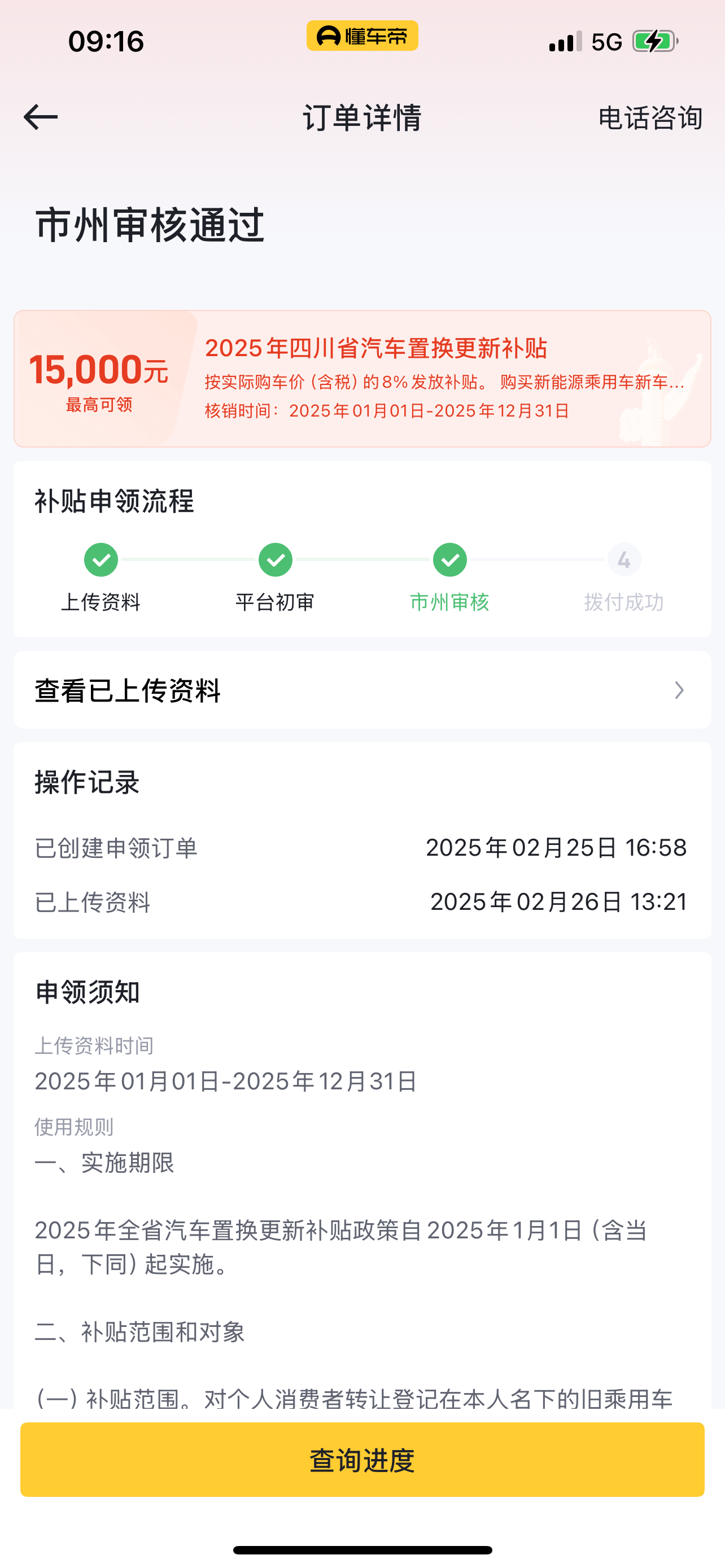Tap the 查询进度 button

pos(362,1460)
